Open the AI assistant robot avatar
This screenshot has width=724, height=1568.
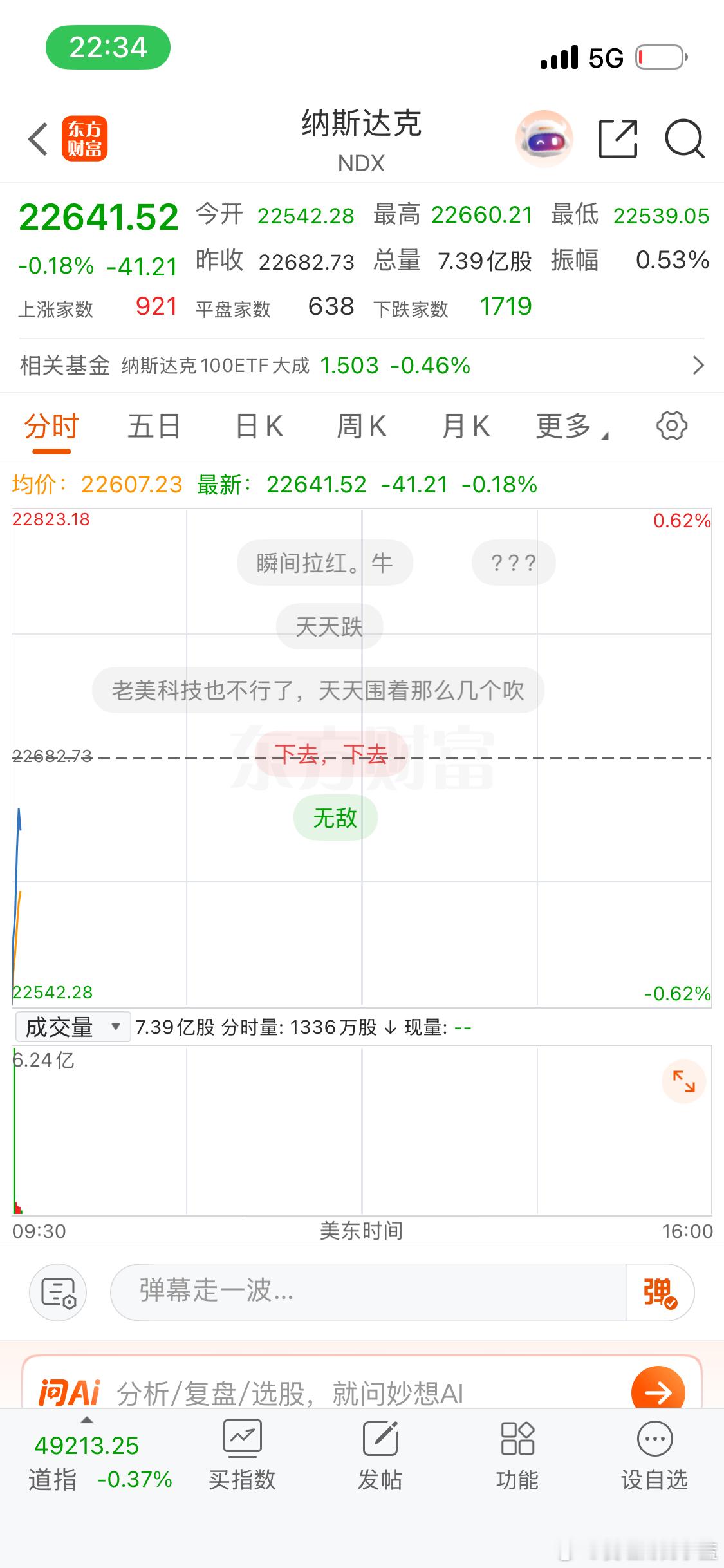(544, 138)
